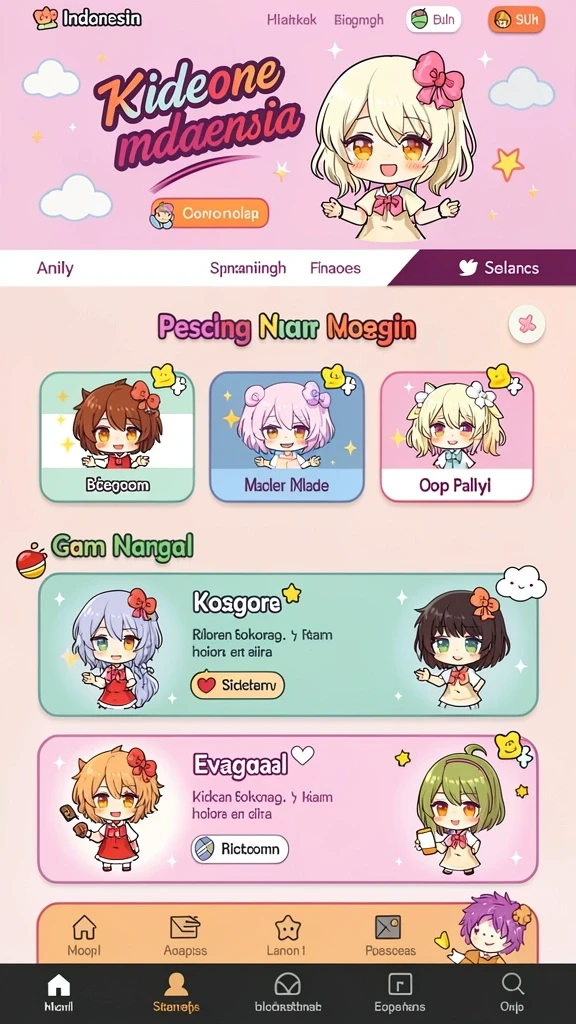Image resolution: width=576 pixels, height=1024 pixels.
Task: Open the Oop Pallyl card
Action: (457, 437)
